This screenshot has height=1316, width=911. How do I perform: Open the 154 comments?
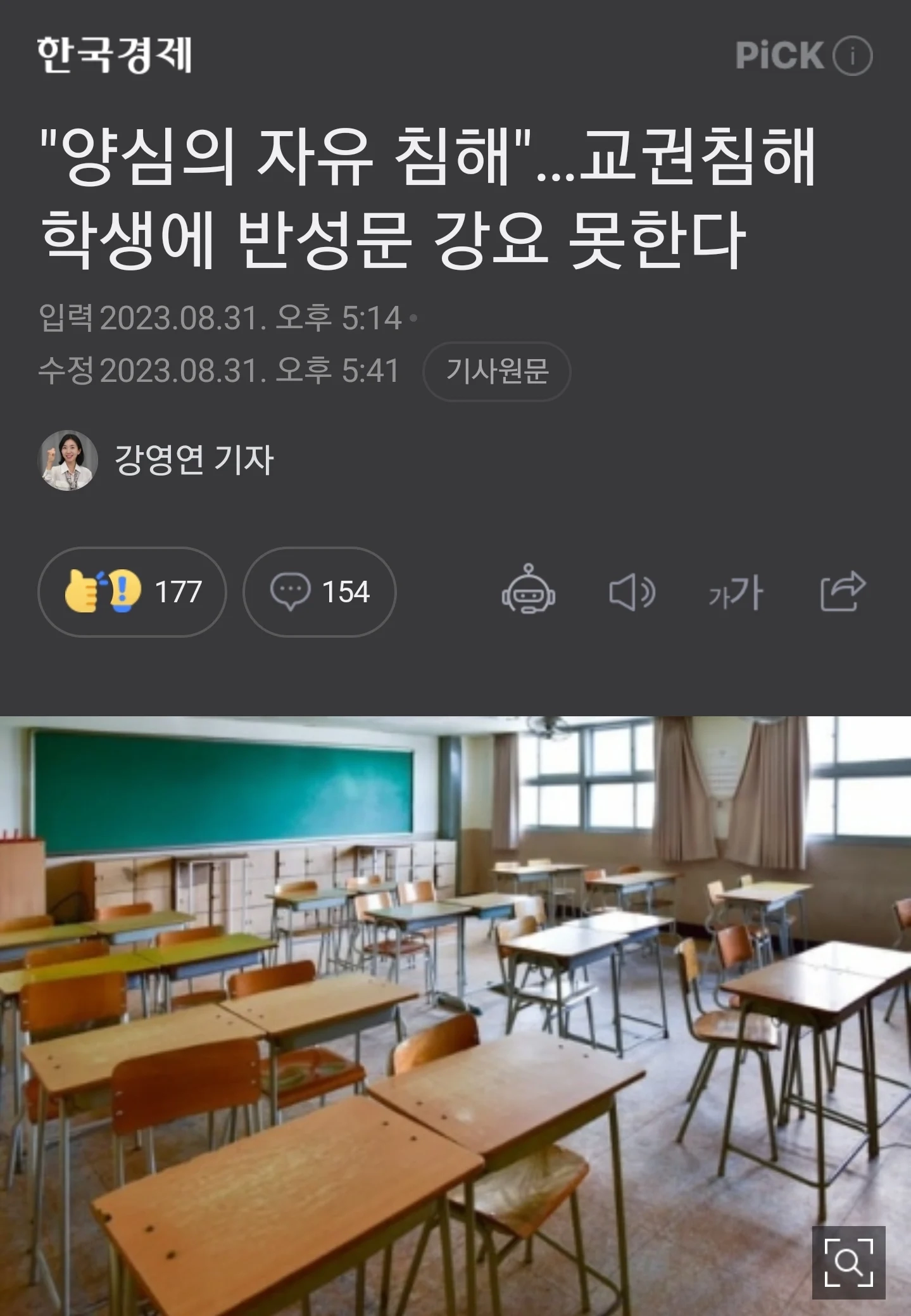click(320, 592)
